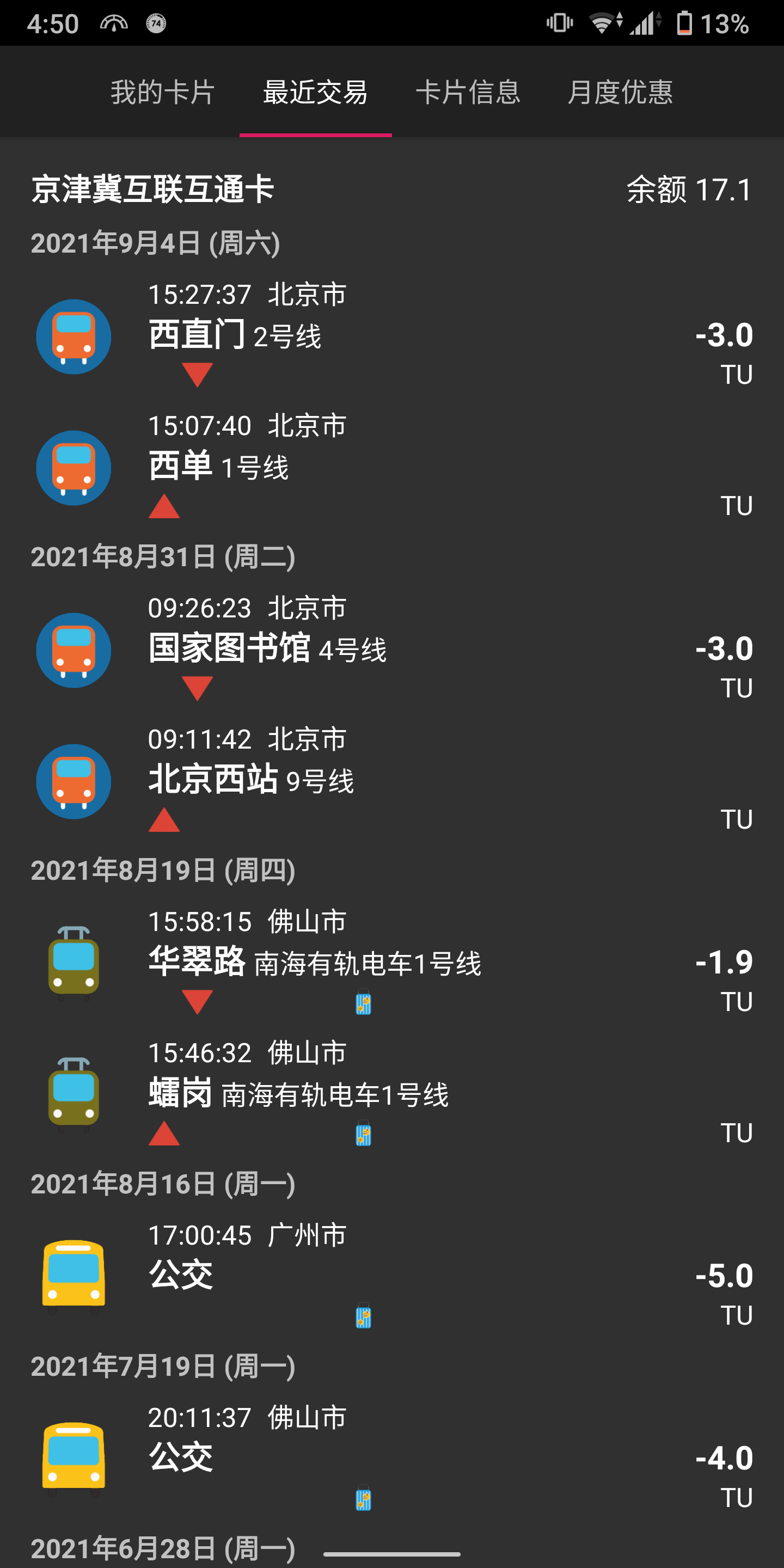Viewport: 784px width, 1568px height.
Task: View the 西单 1号线 entry record
Action: pyautogui.click(x=392, y=468)
